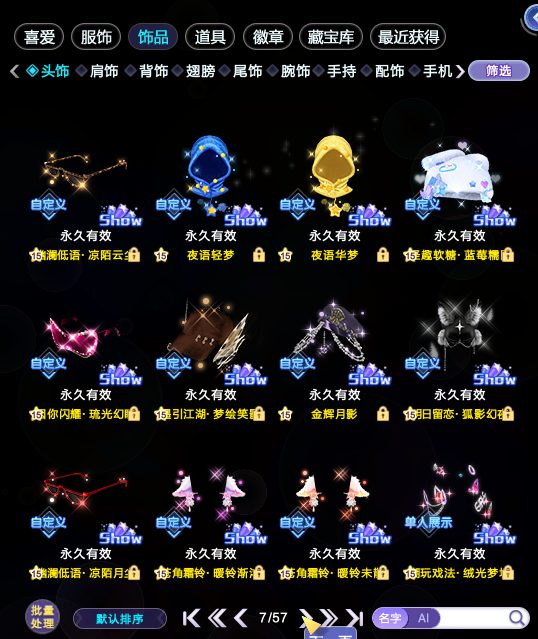Jump to the first page

pos(191,618)
